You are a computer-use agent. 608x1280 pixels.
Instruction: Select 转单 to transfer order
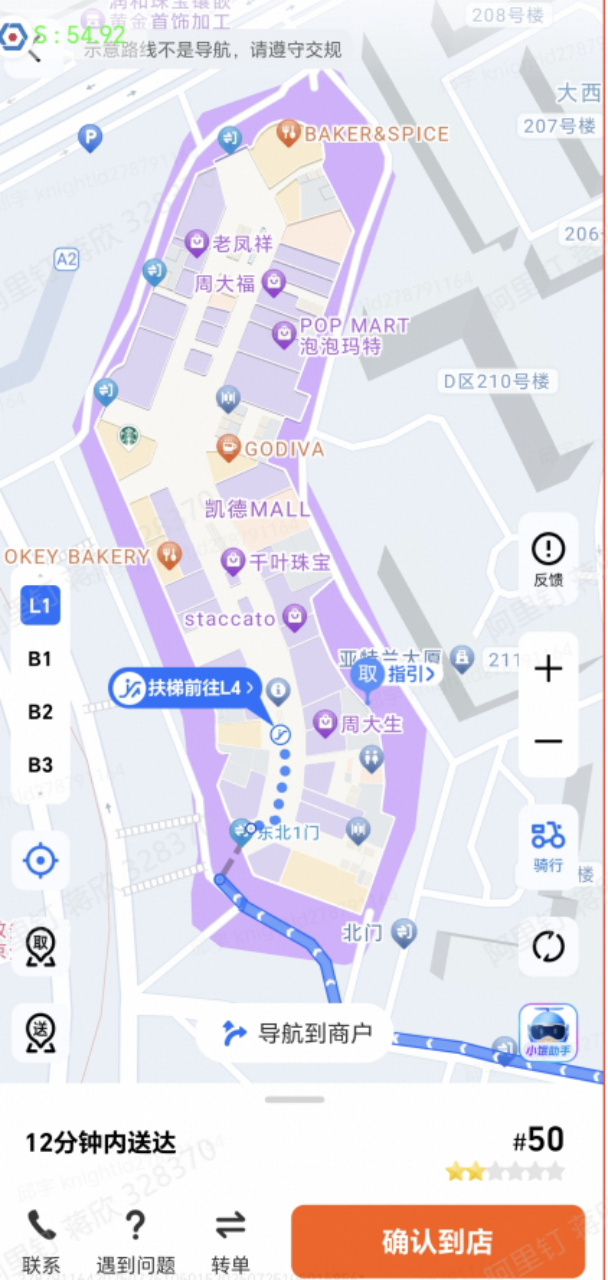click(231, 1240)
